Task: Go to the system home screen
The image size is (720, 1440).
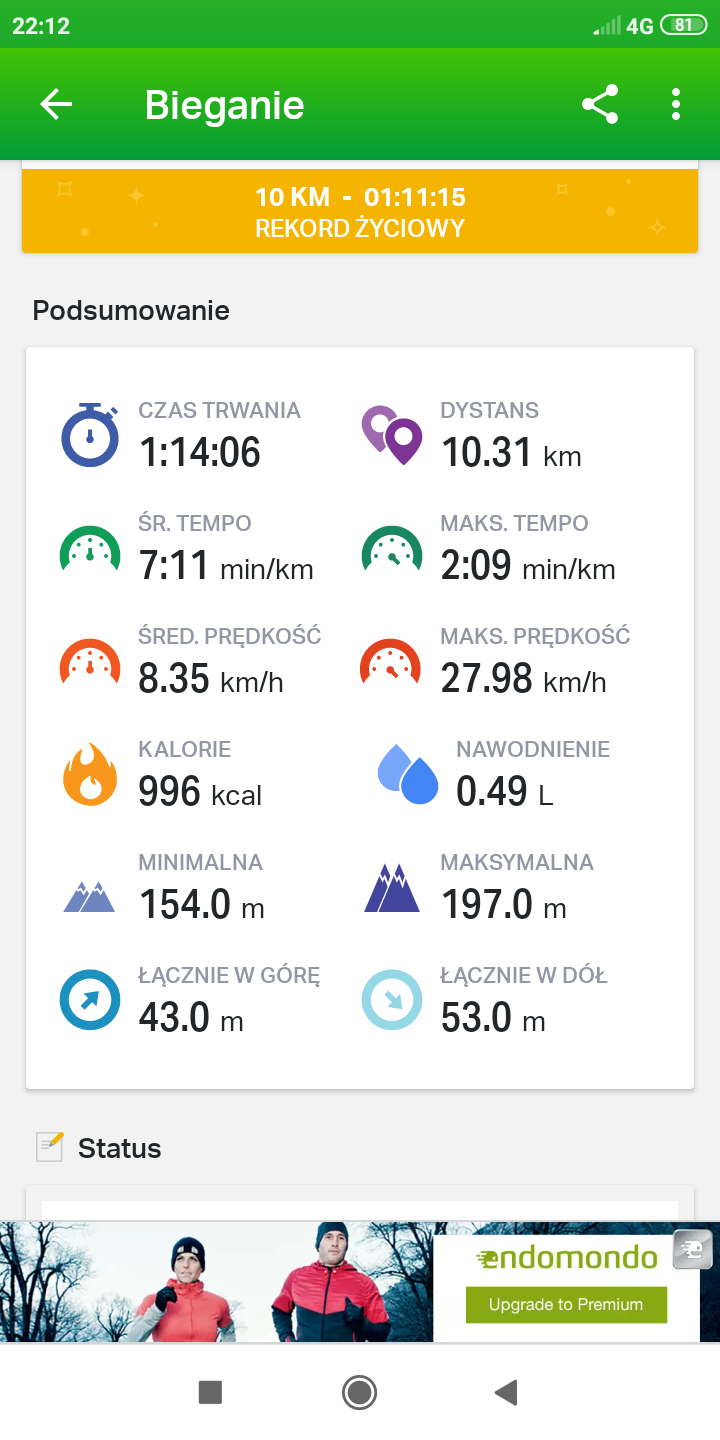Action: pos(359,1392)
